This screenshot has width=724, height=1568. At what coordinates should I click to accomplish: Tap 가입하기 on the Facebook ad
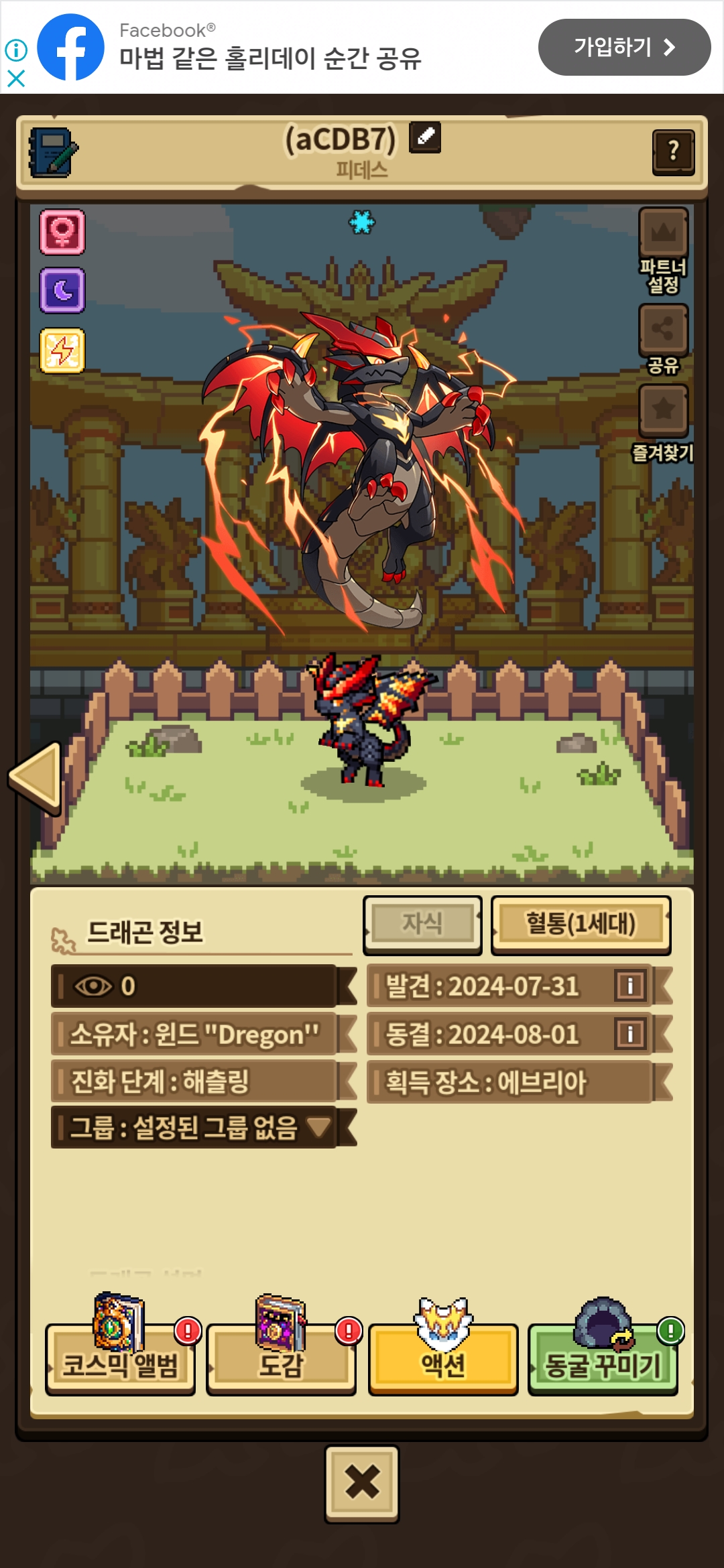click(x=624, y=47)
